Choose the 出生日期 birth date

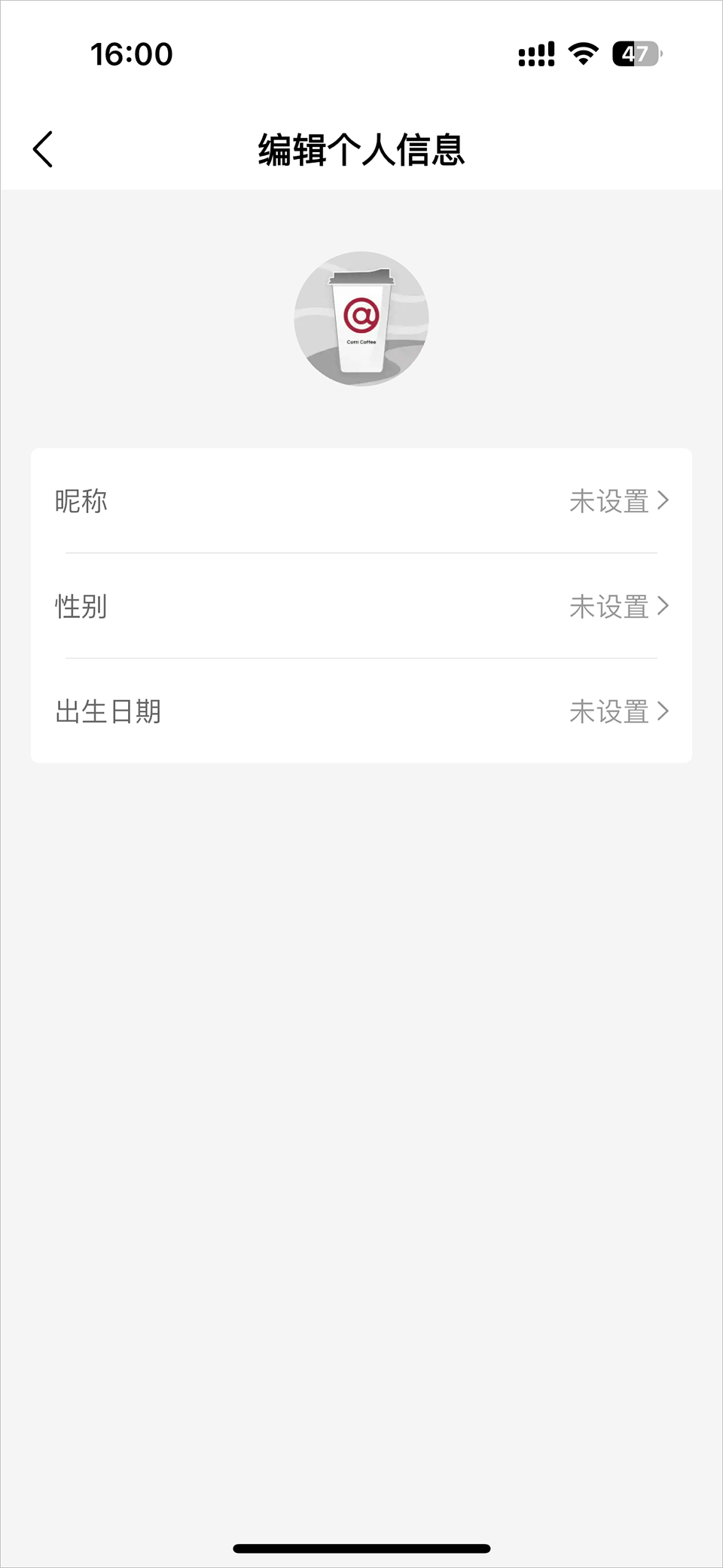pos(361,711)
